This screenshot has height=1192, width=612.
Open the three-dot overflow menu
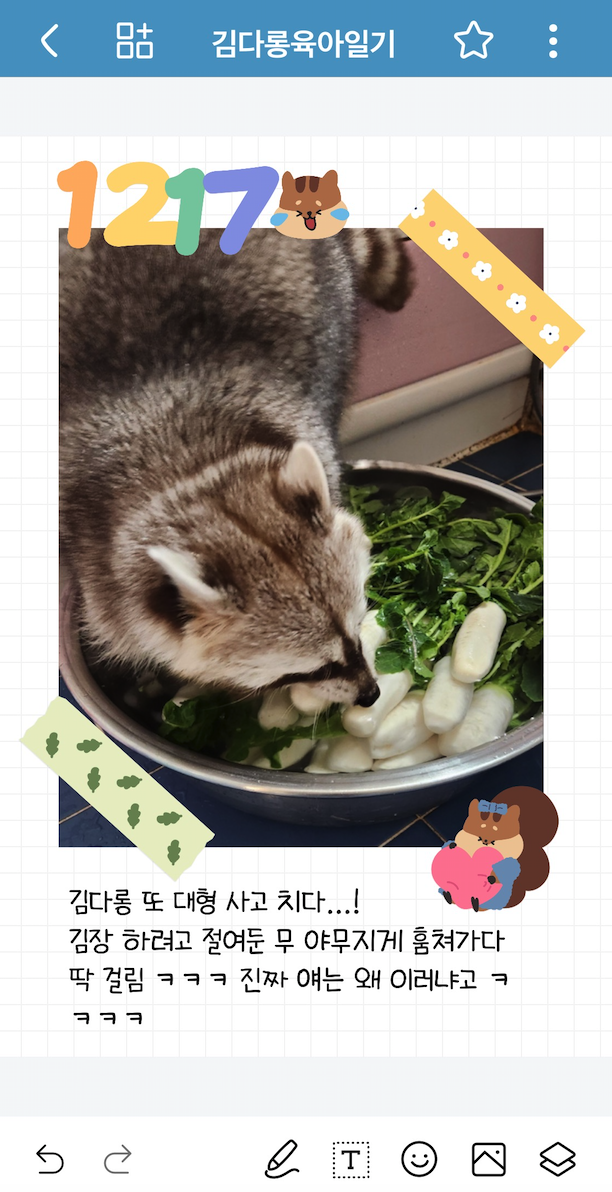553,41
